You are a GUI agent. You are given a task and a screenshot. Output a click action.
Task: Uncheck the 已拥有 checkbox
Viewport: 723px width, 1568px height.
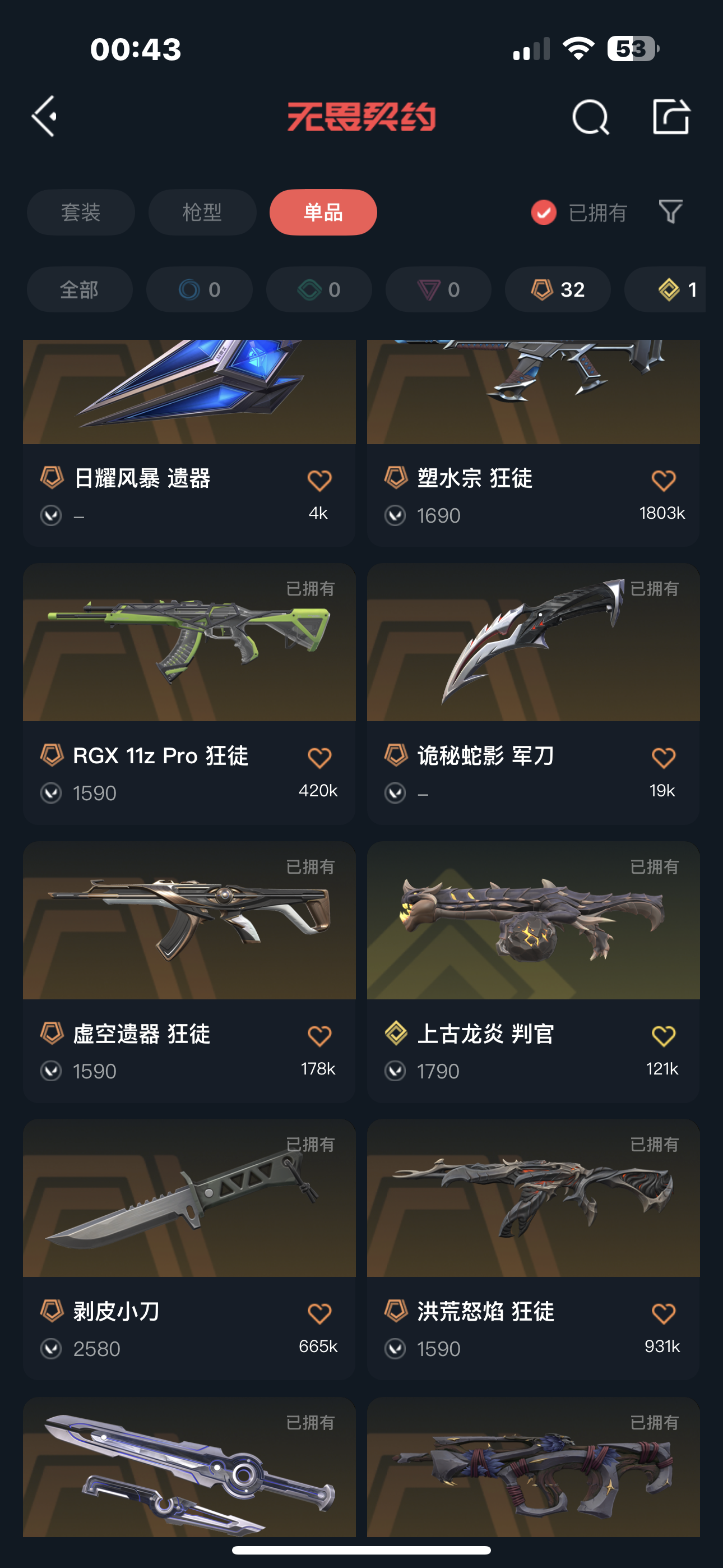[x=544, y=213]
